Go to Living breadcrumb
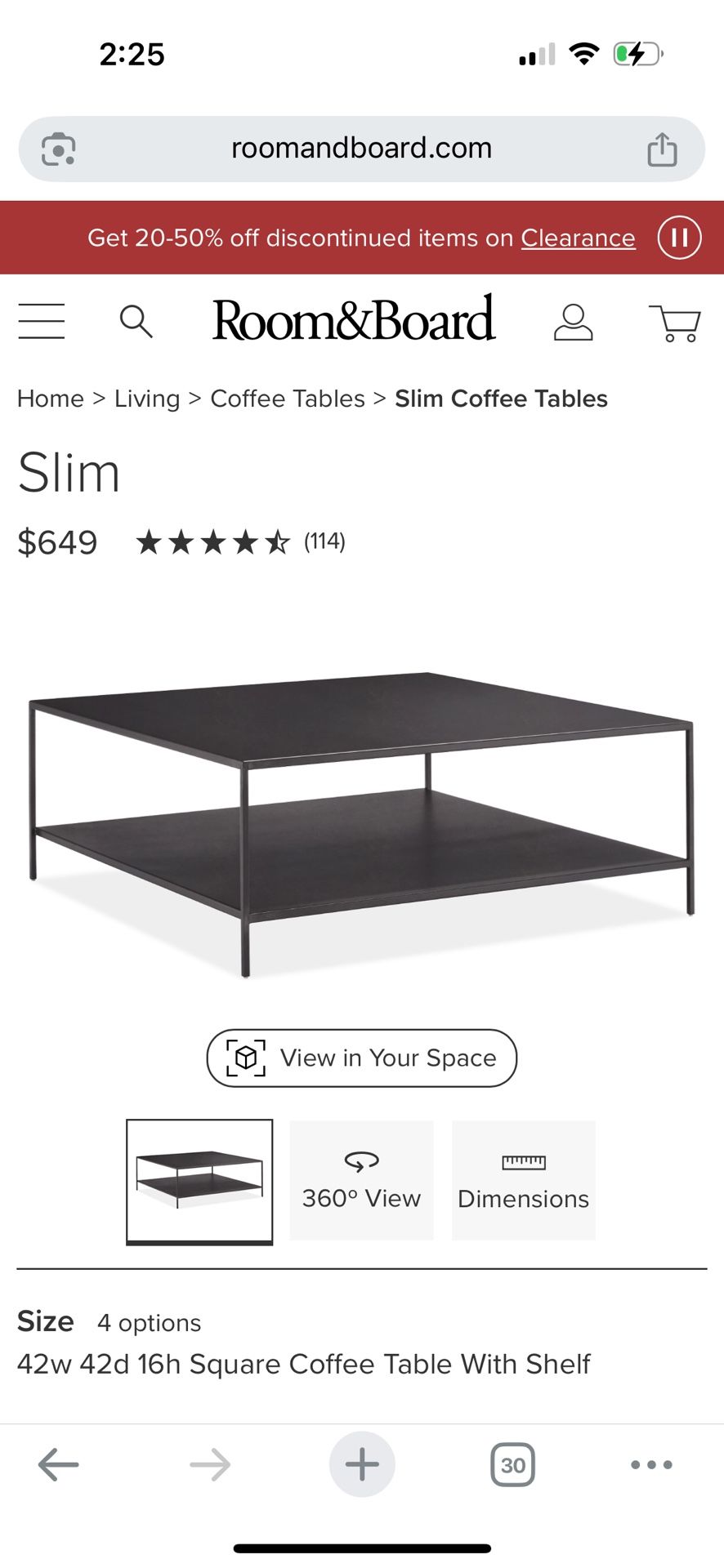Viewport: 724px width, 1568px height. 147,399
